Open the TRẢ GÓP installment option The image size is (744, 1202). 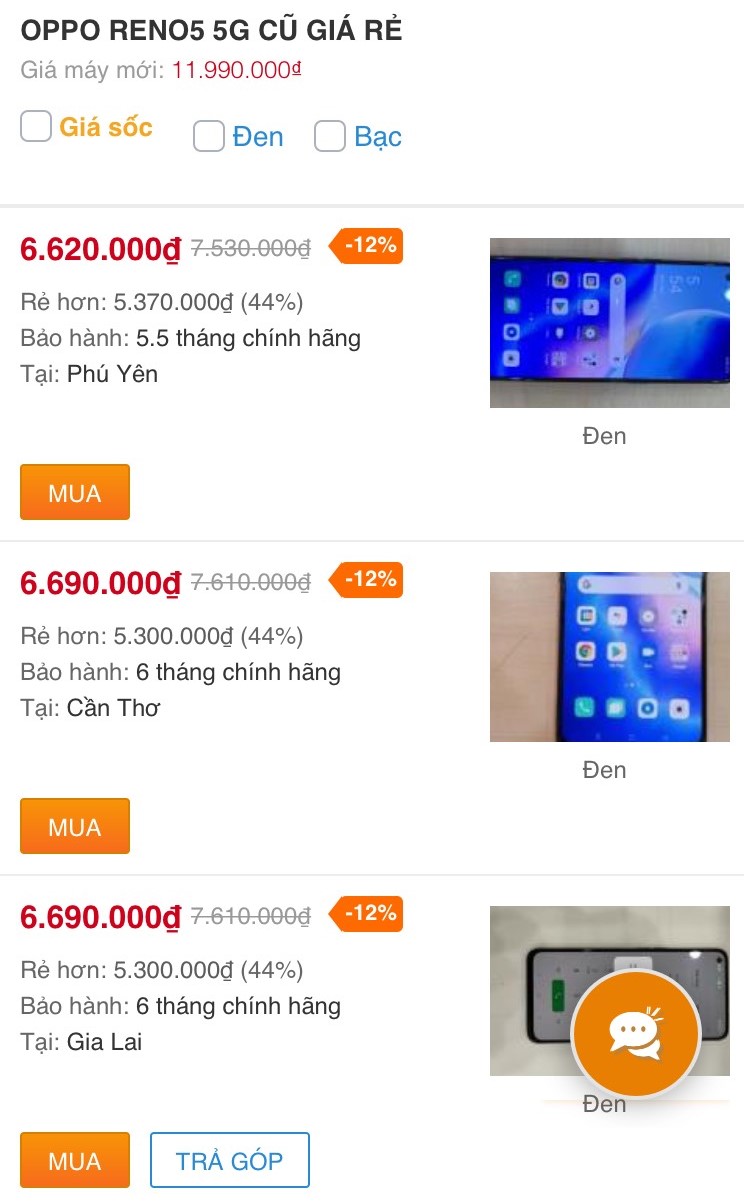pos(230,1160)
